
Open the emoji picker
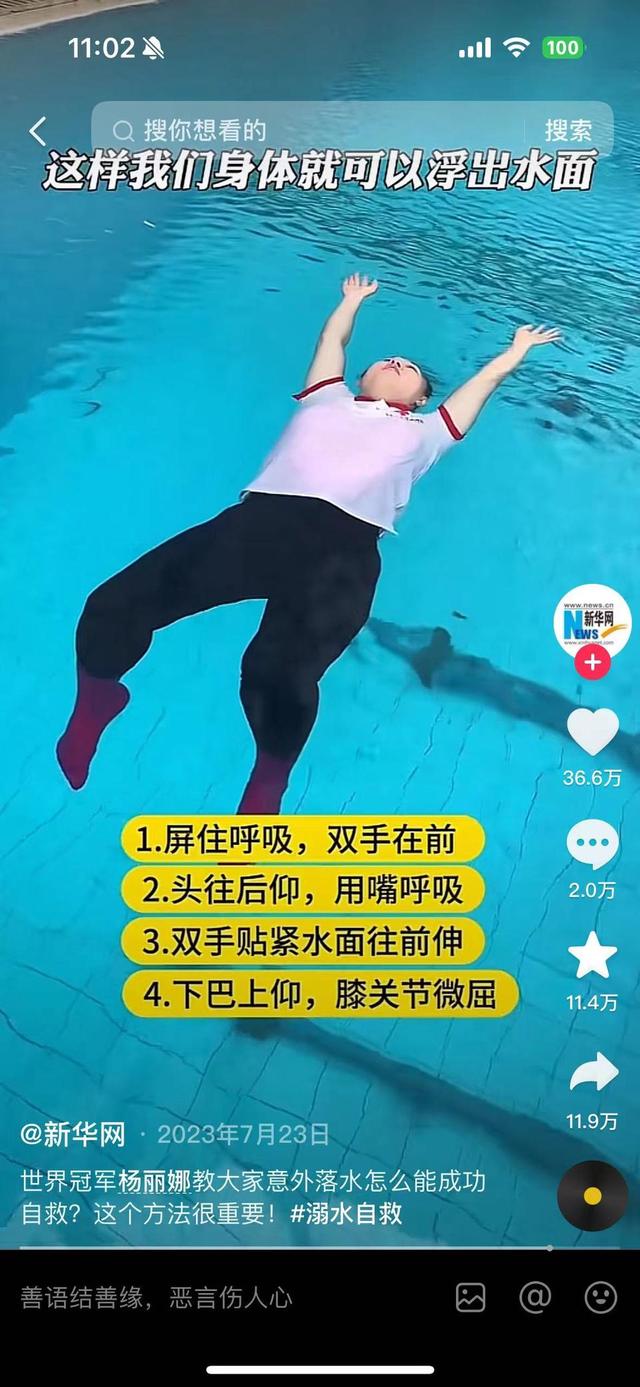[600, 1298]
